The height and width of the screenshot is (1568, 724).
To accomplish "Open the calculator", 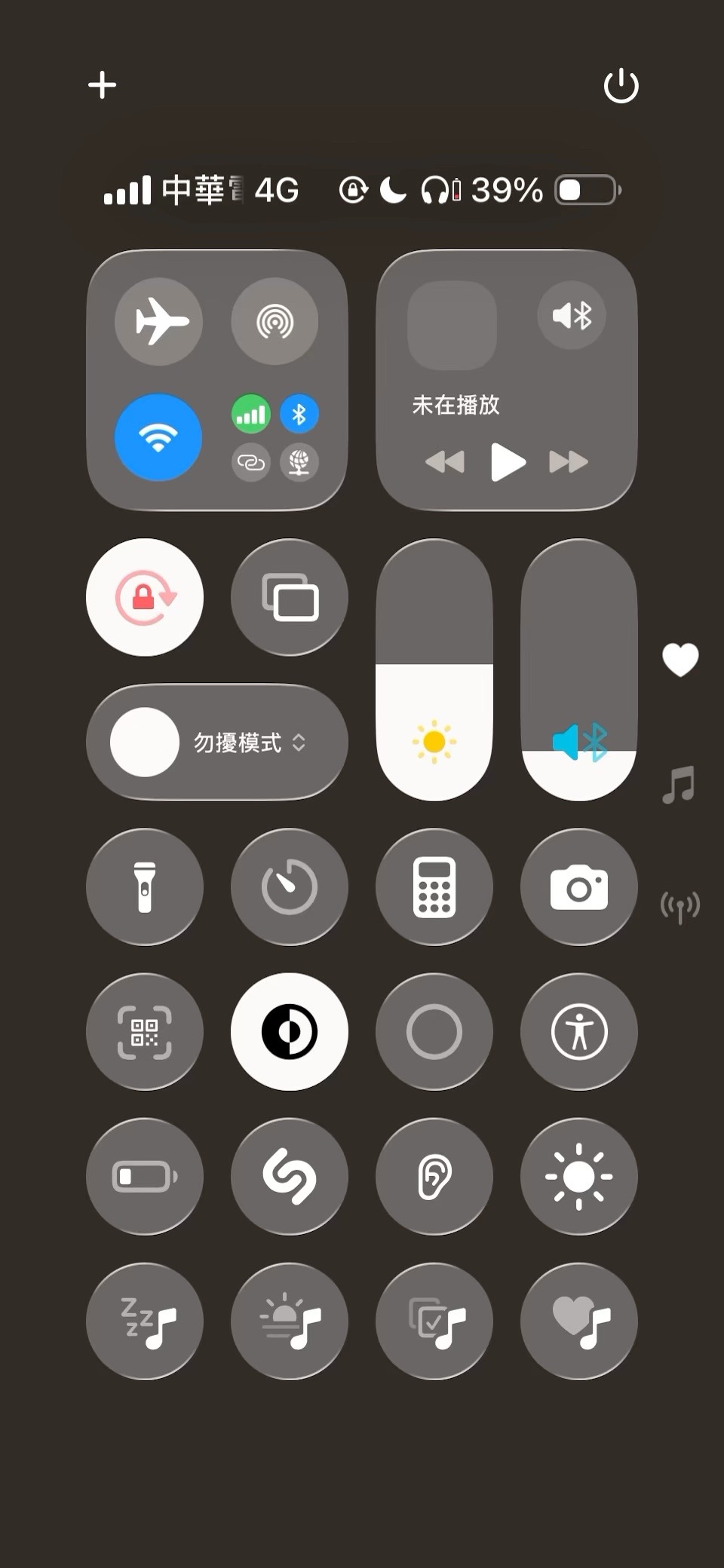I will [x=434, y=887].
